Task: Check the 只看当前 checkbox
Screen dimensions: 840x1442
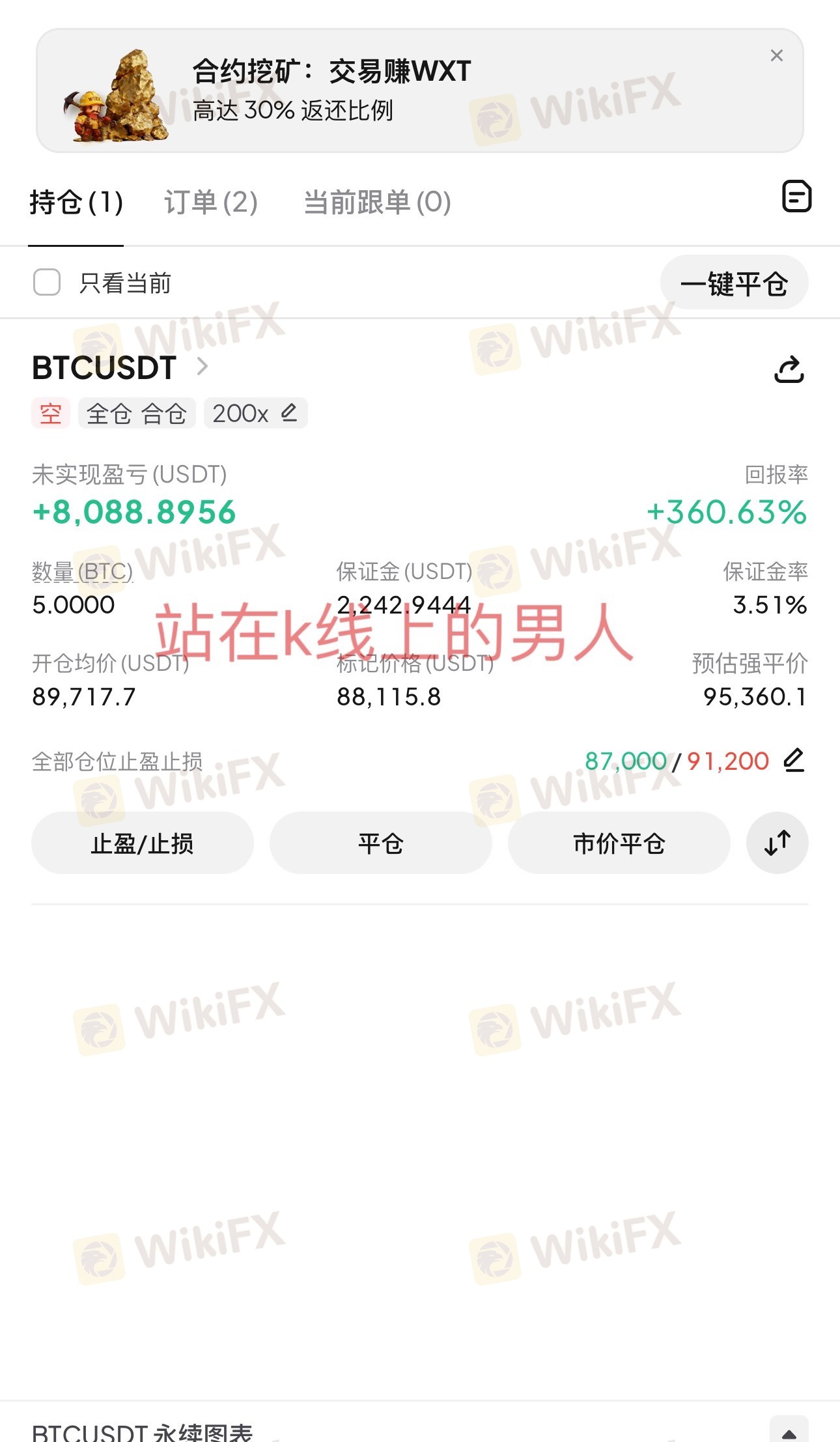Action: (47, 283)
